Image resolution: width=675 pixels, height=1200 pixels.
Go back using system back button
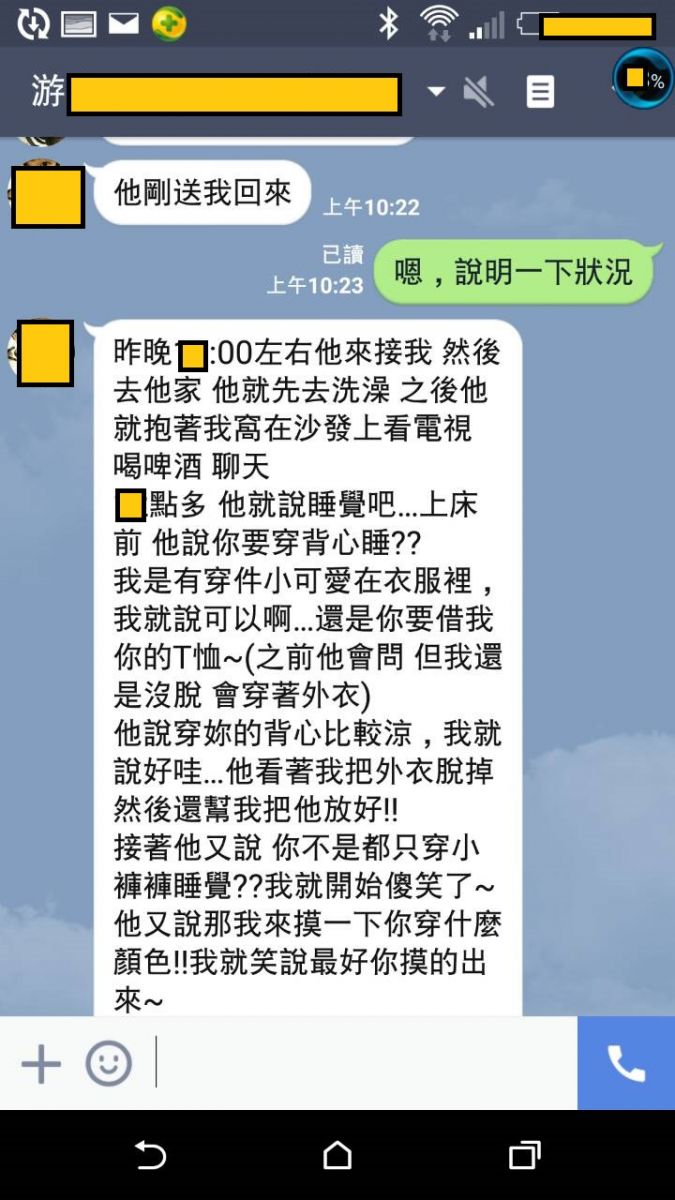pos(150,1156)
